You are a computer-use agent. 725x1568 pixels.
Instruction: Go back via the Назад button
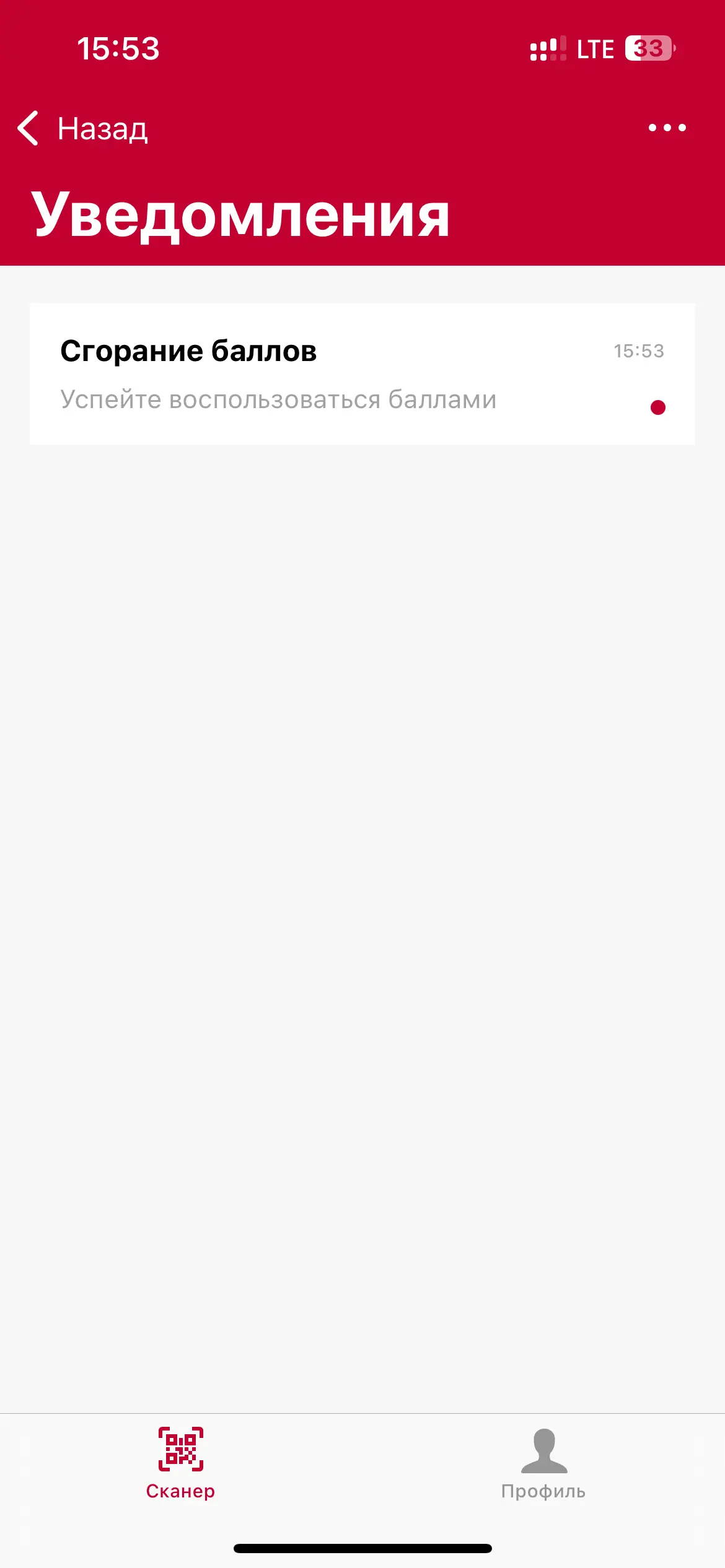click(83, 129)
